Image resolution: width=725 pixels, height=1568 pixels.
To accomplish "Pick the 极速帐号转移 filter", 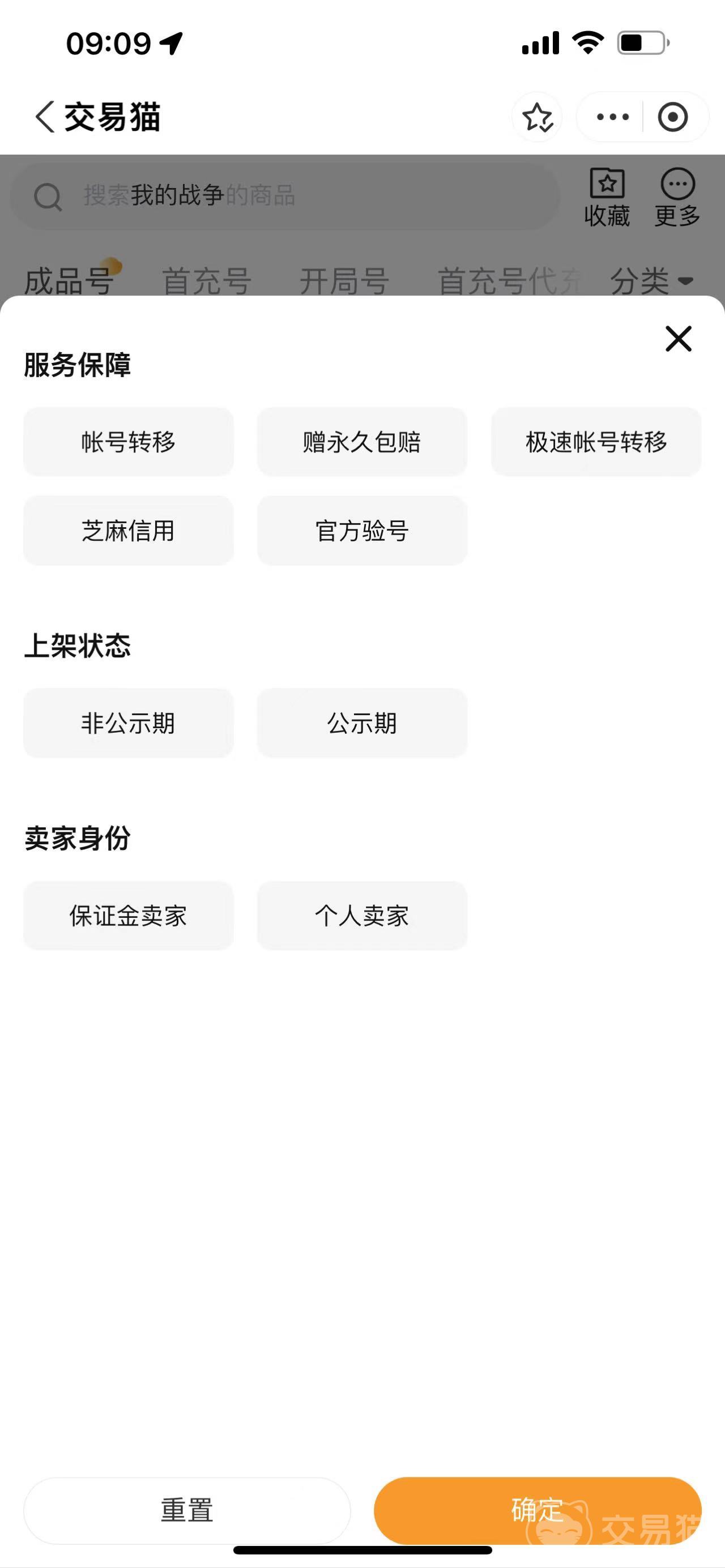I will pos(596,442).
